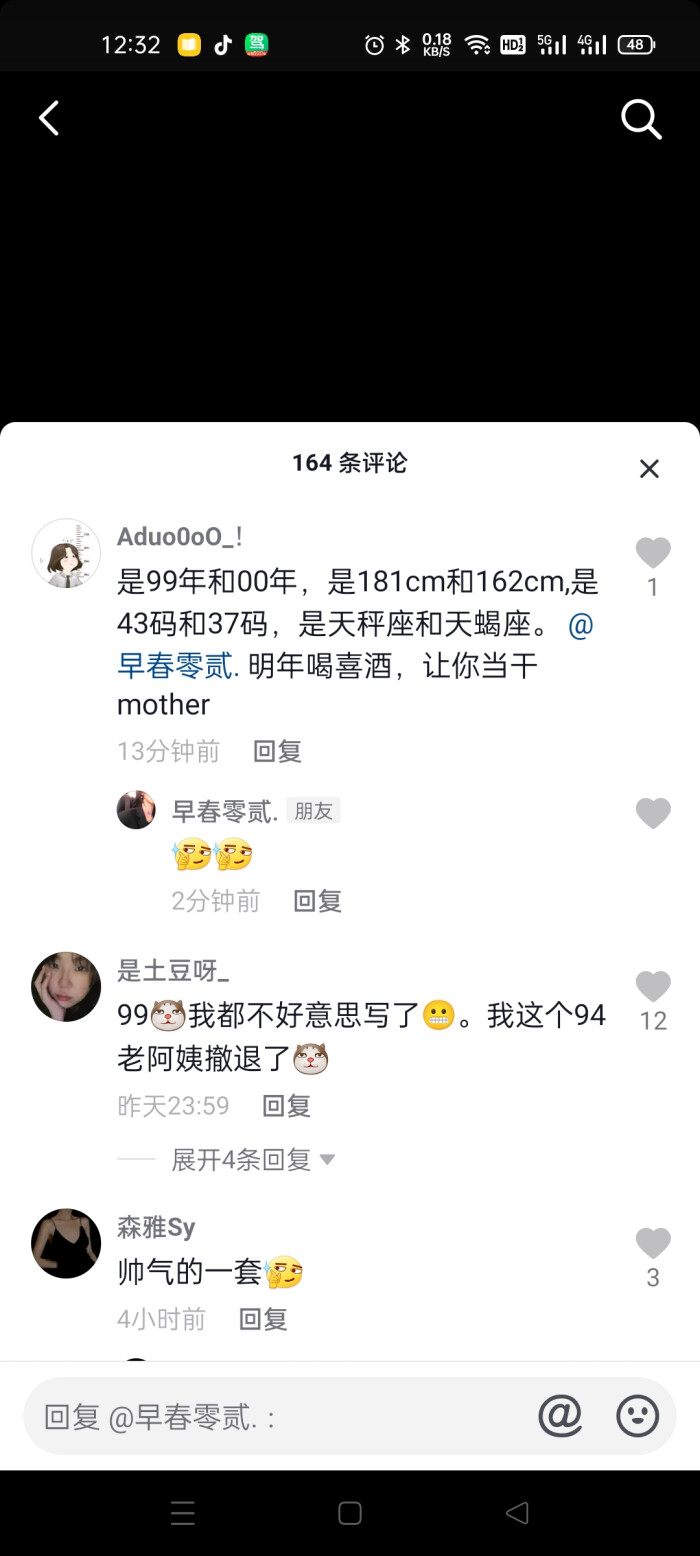Screen dimensions: 700x1556
Task: Like the comment by 是土豆呀_
Action: point(653,987)
